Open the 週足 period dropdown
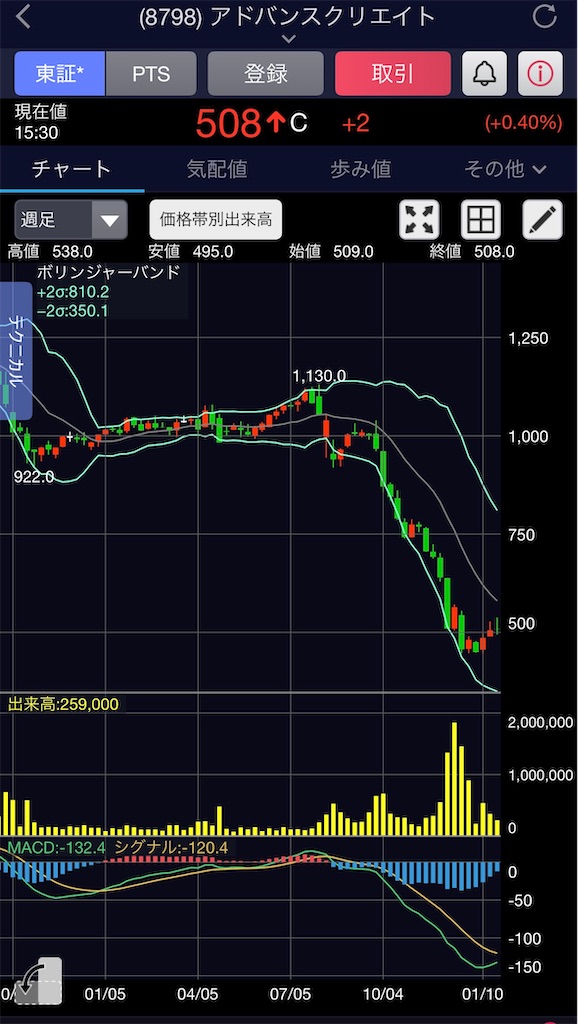This screenshot has width=578, height=1024. (71, 220)
